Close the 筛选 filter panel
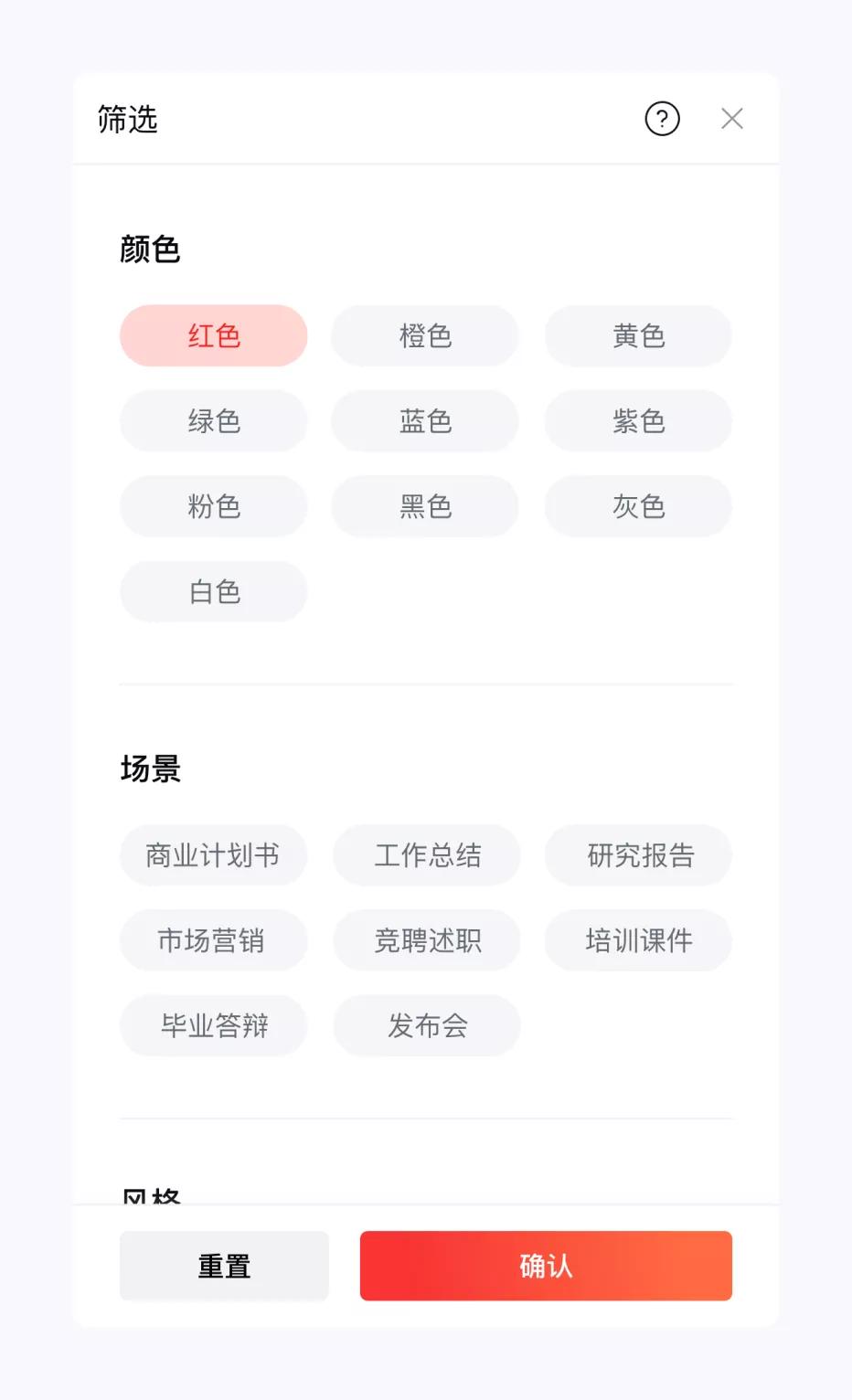852x1400 pixels. coord(731,119)
